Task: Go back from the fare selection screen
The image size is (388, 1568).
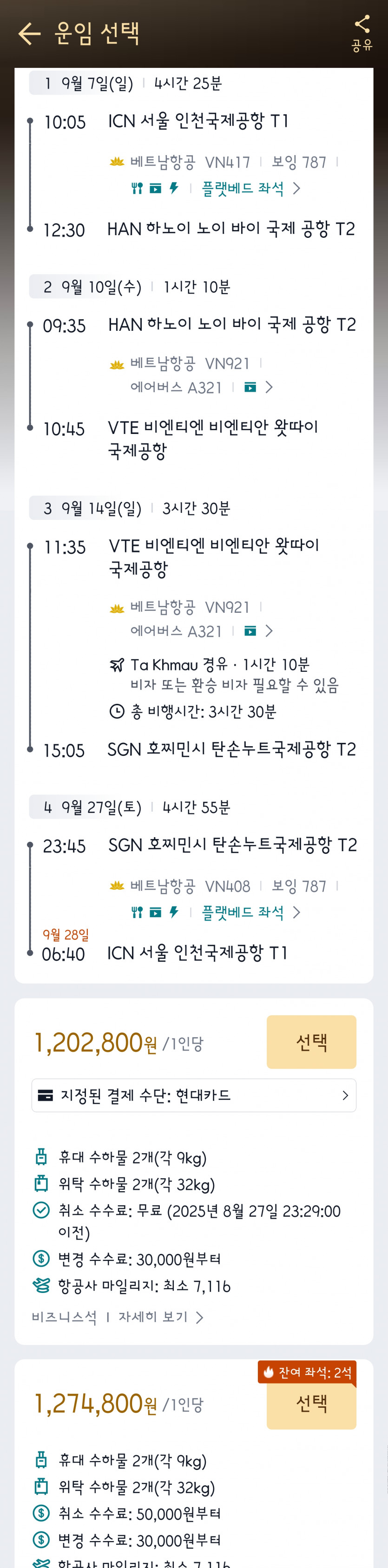Action: pos(29,34)
